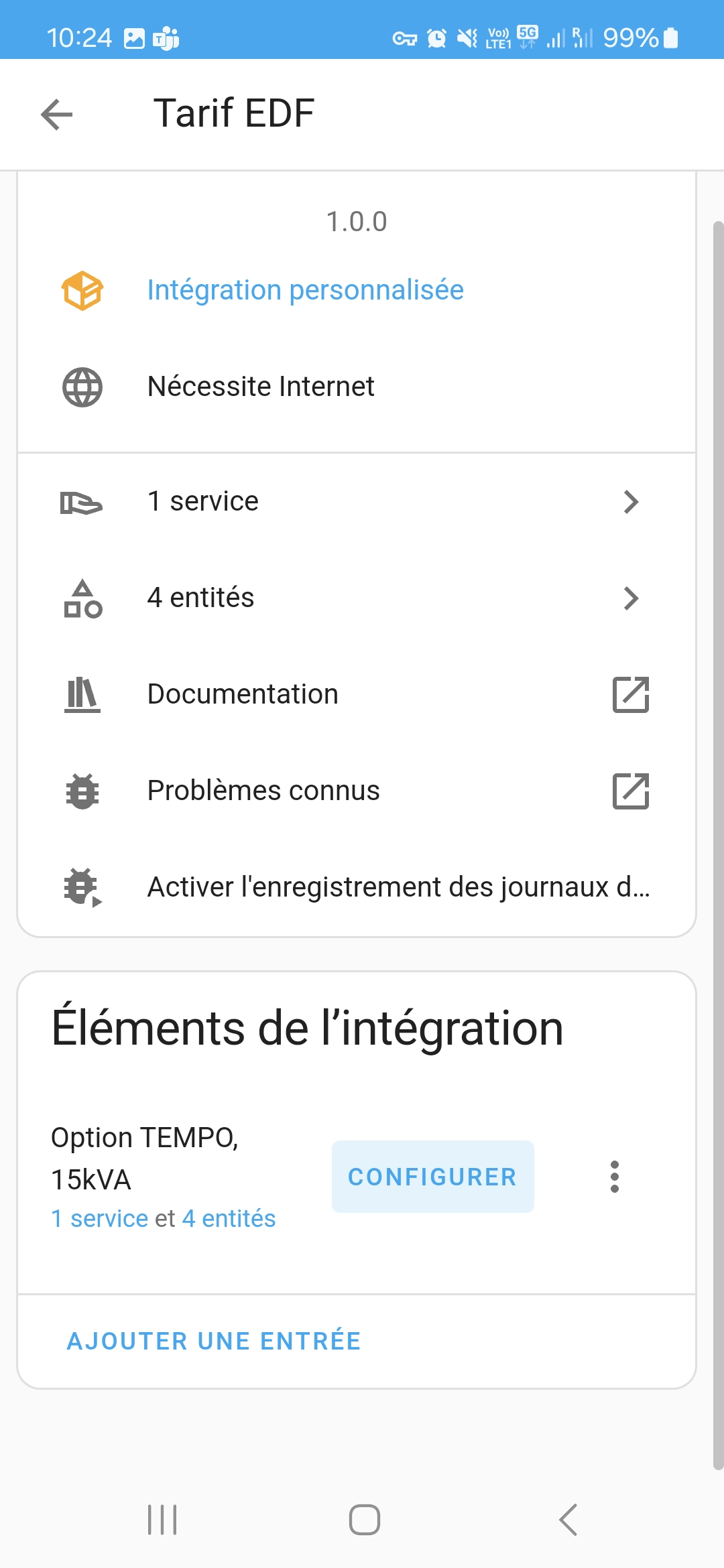Open Problèmes connus
The image size is (724, 1568).
coord(357,791)
